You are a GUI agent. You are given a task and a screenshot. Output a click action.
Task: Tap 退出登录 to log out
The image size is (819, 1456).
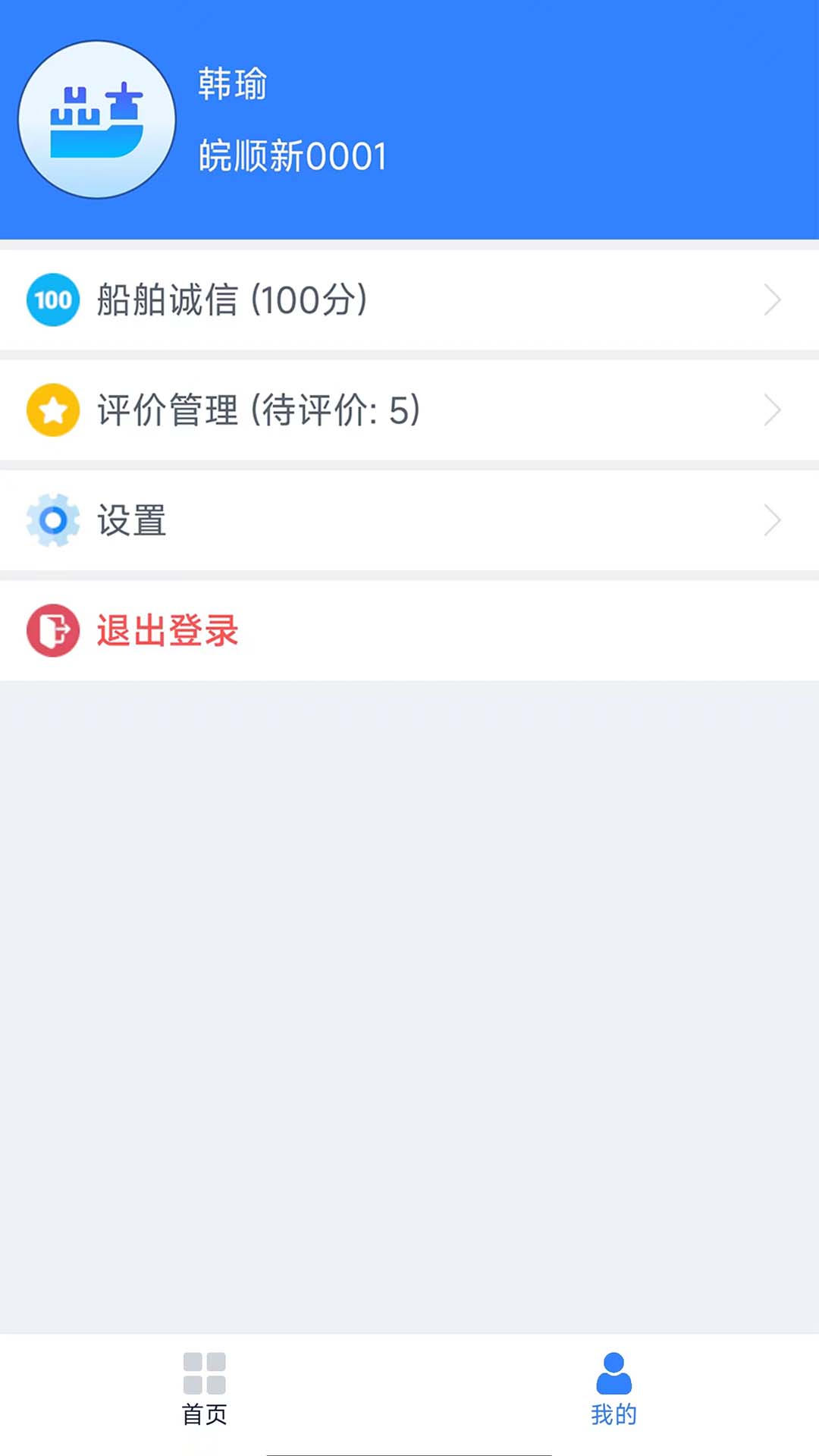(x=168, y=630)
